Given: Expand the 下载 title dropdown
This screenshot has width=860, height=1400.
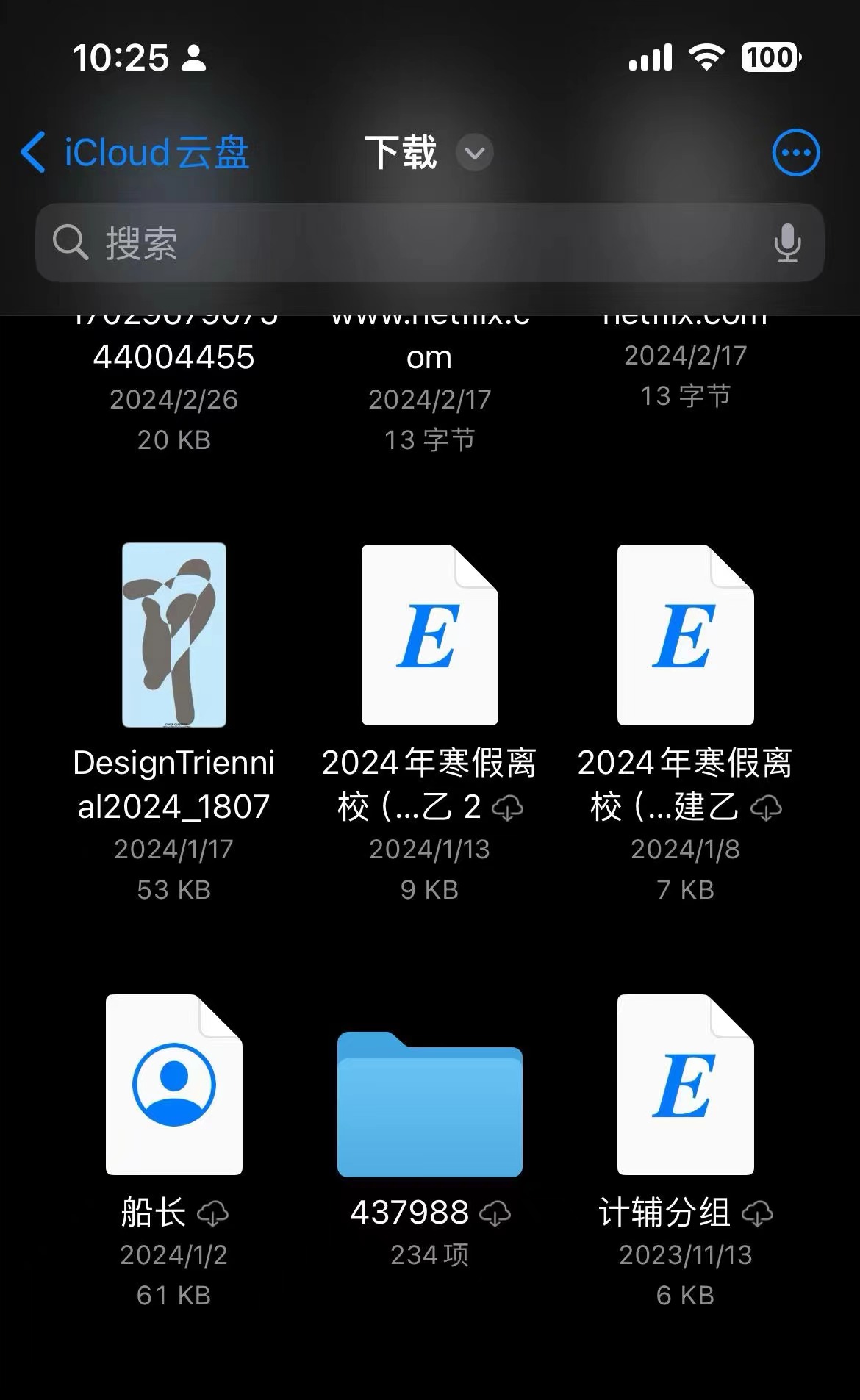Looking at the screenshot, I should point(475,153).
